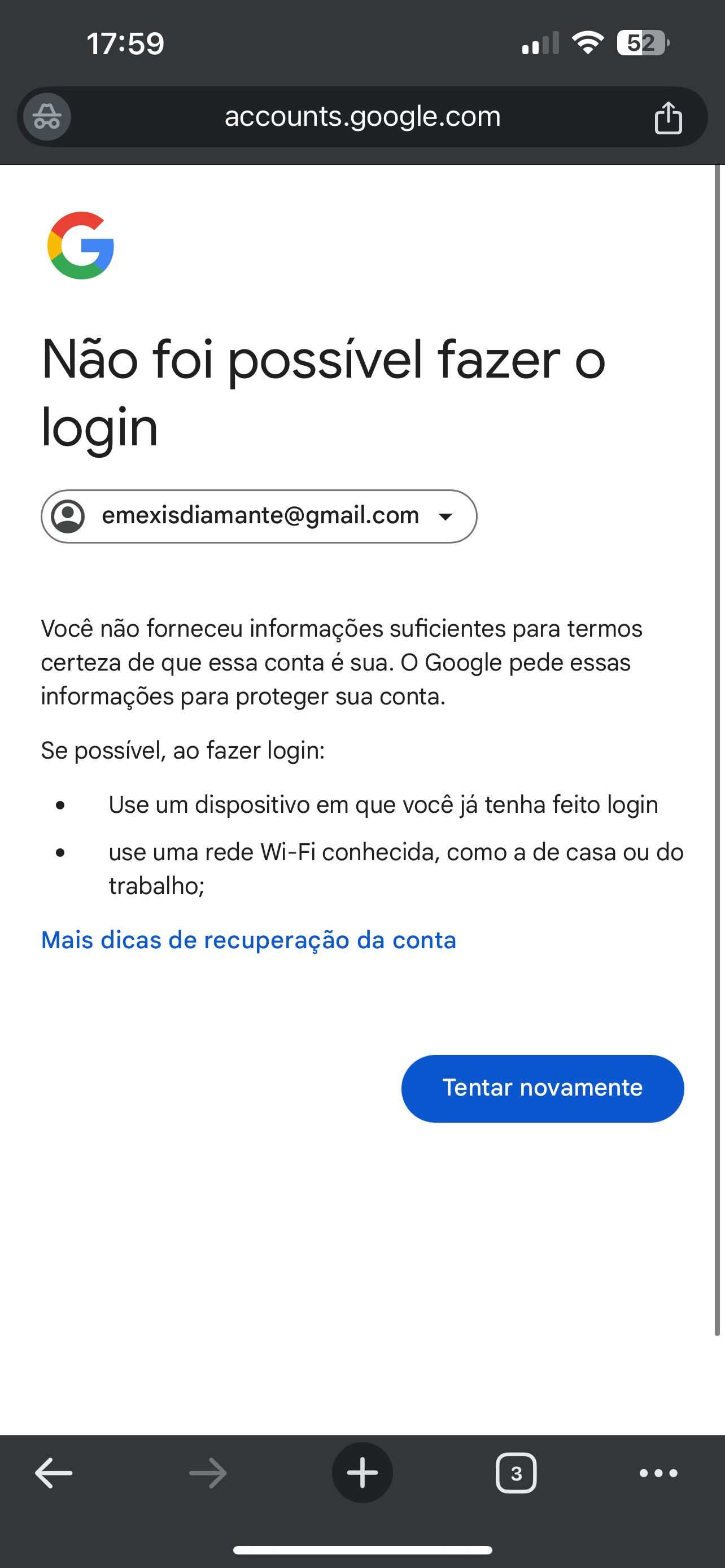
Task: Open Mais dicas de recuperação da conta link
Action: click(248, 940)
